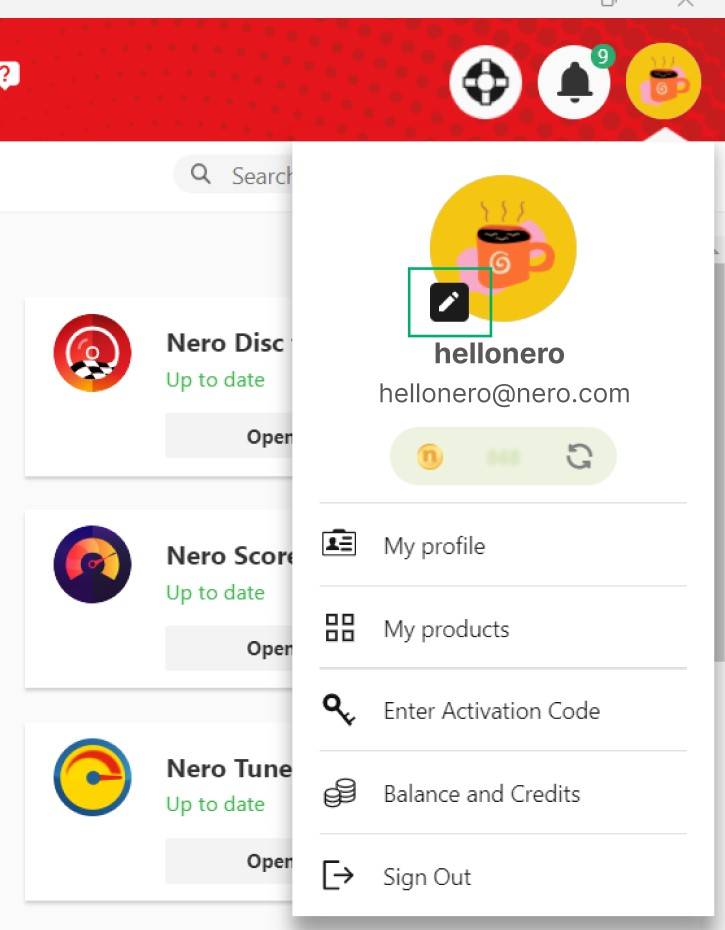Sign Out of the hellonero account
The height and width of the screenshot is (930, 725).
tap(427, 876)
